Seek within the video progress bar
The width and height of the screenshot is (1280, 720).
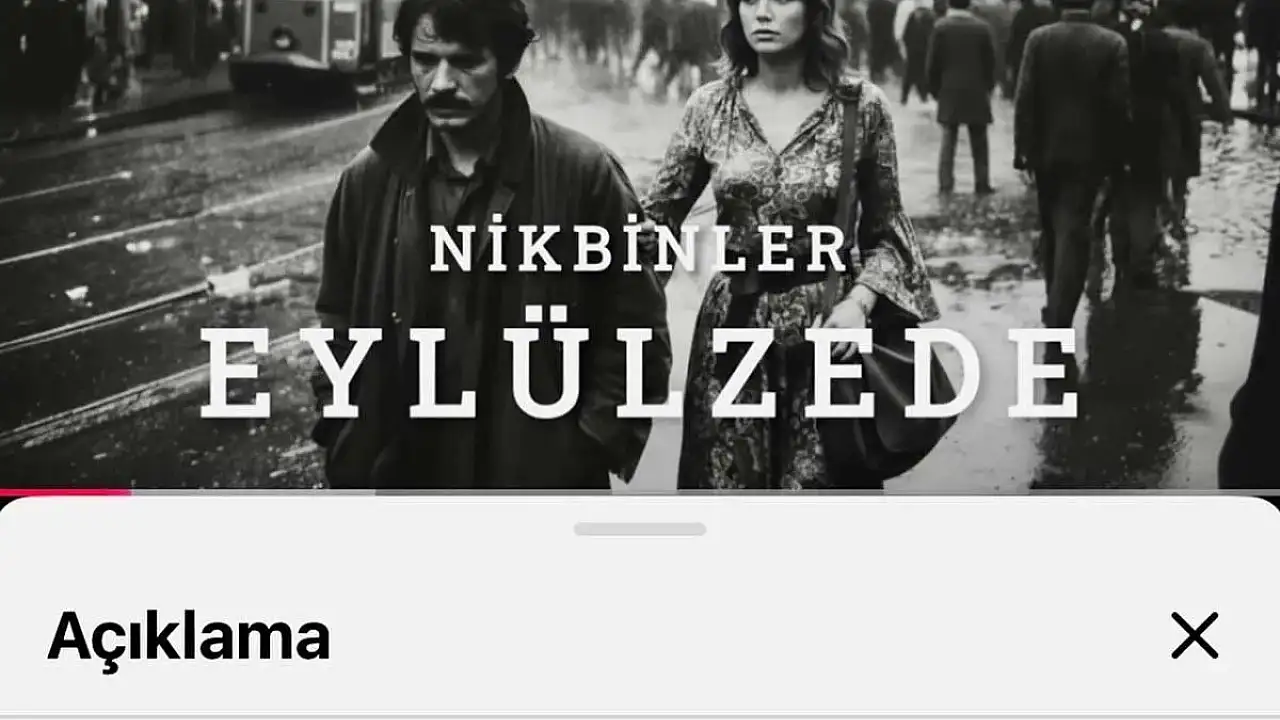tap(640, 492)
